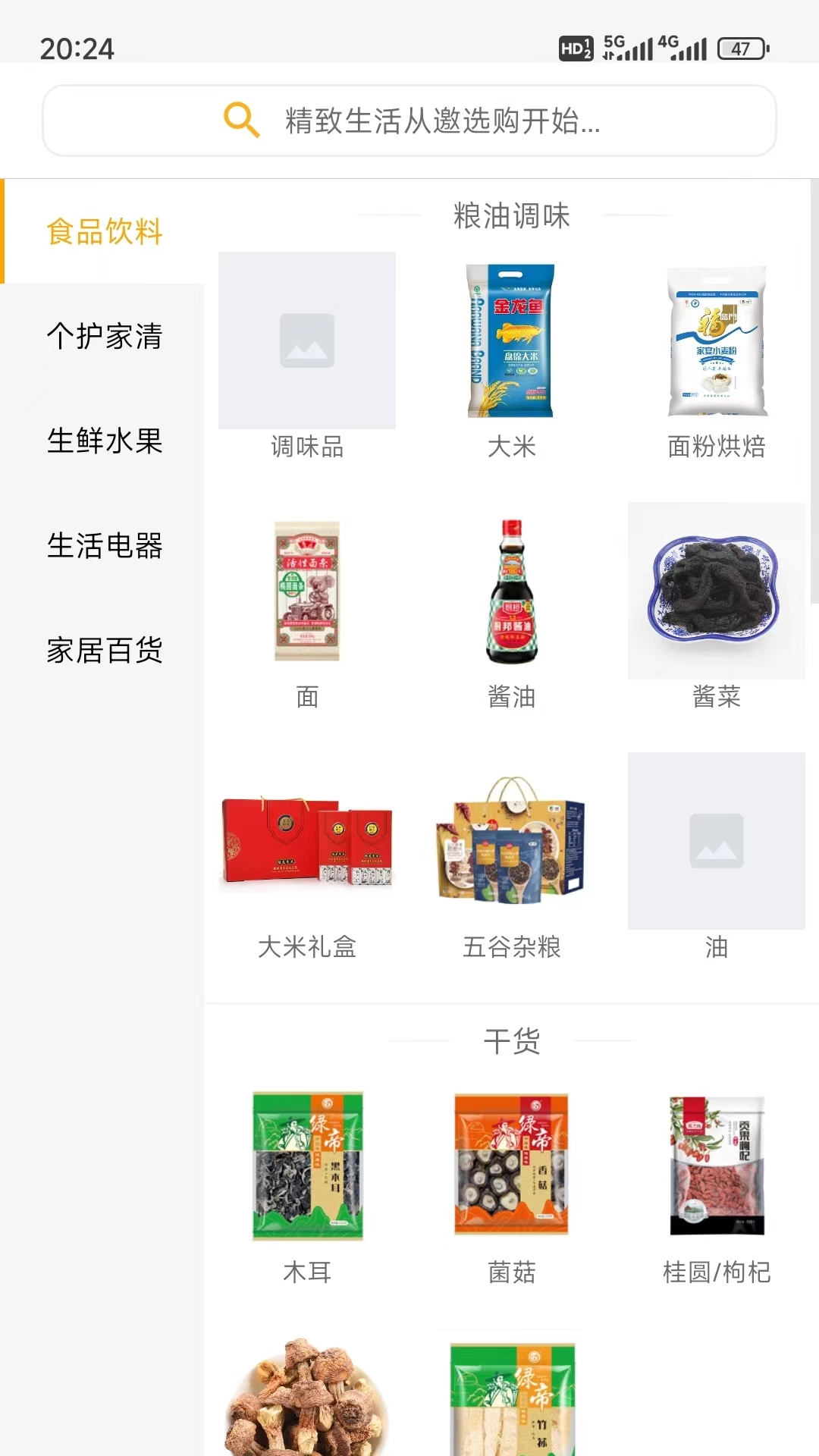Open the 面粉烘焙 flour category image
Screen dimensions: 819x1456
coord(717,340)
